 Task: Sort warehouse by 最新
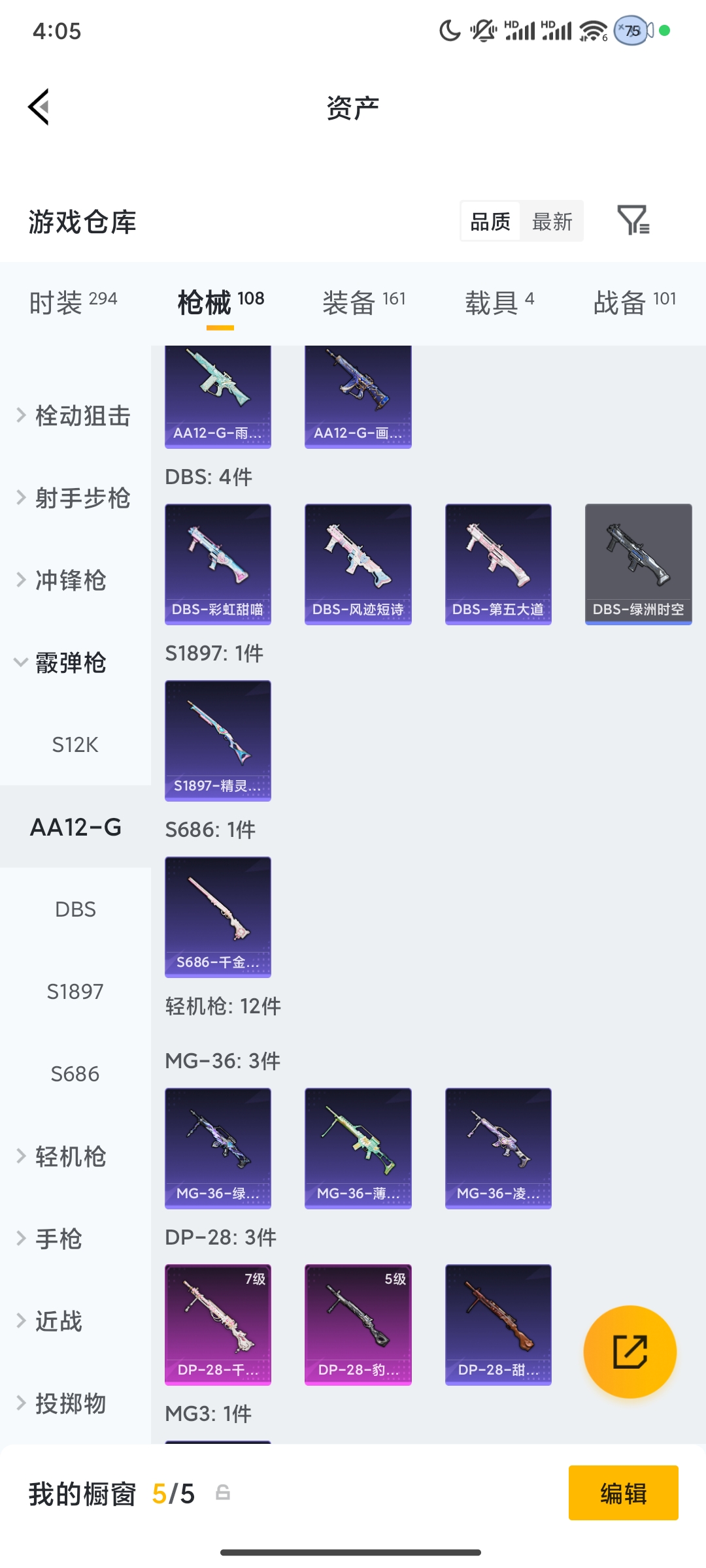pyautogui.click(x=552, y=221)
